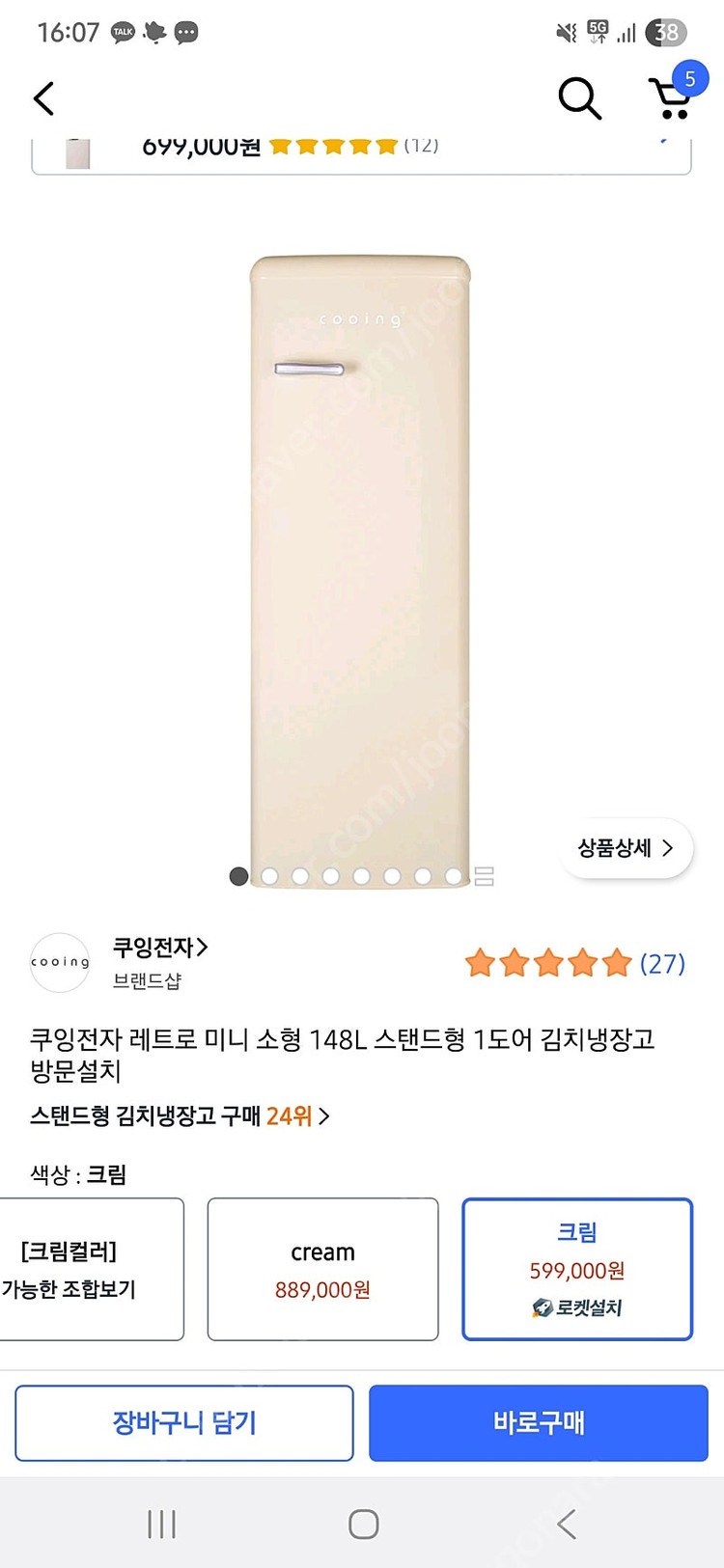Buy now with 바로구매
The width and height of the screenshot is (724, 1568).
click(x=539, y=1422)
